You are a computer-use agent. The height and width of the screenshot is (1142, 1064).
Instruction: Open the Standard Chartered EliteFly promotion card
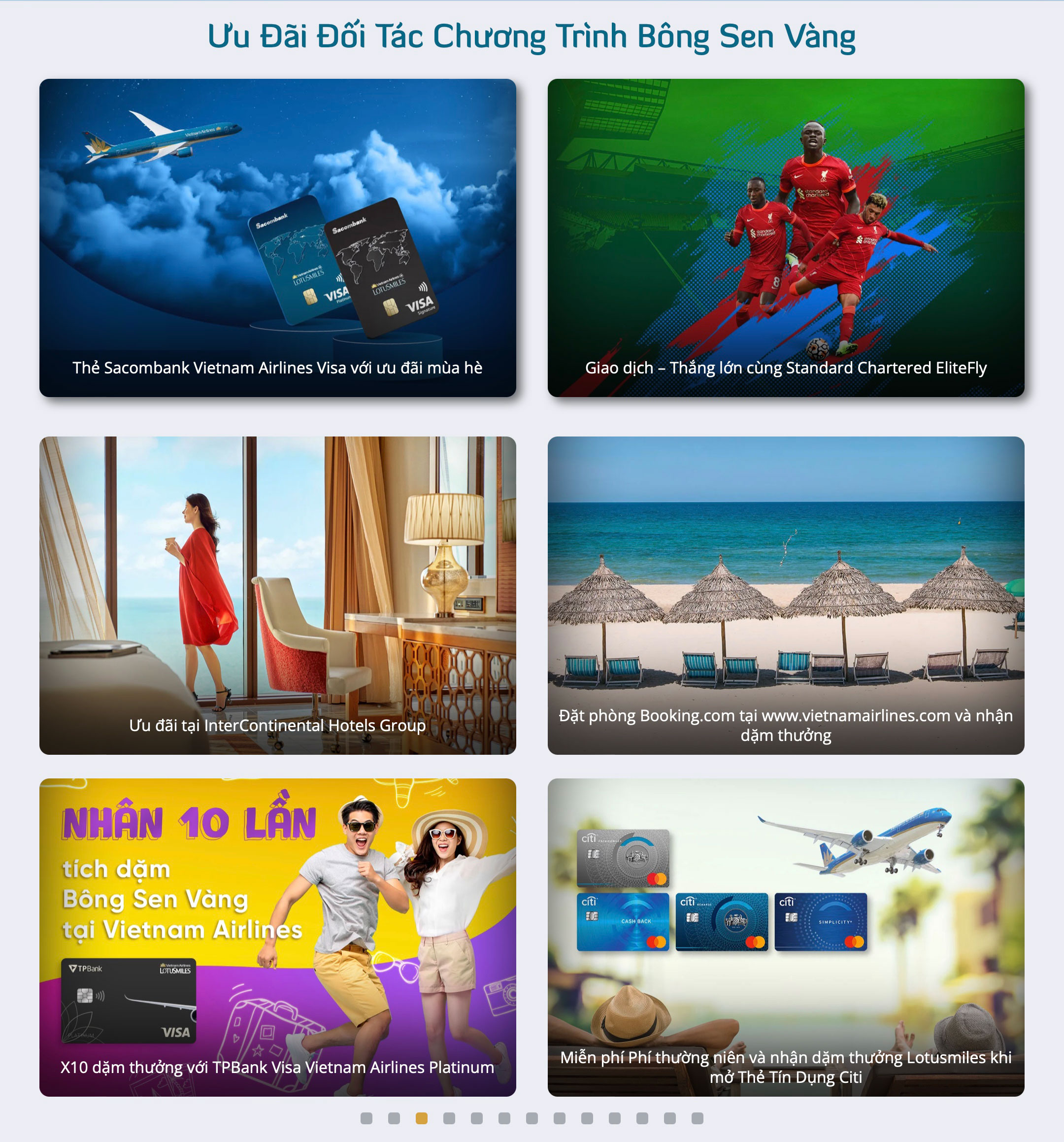click(x=785, y=238)
